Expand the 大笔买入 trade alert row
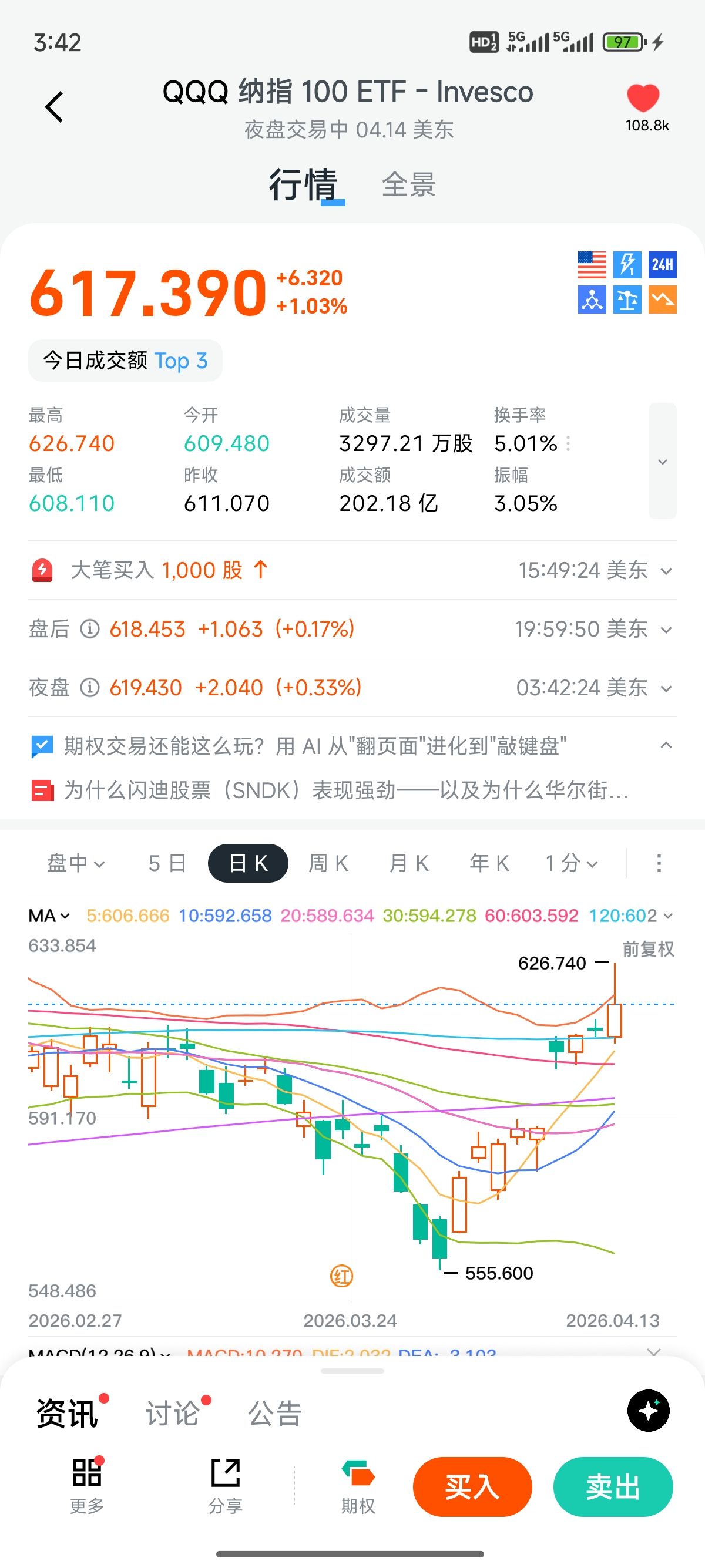The width and height of the screenshot is (705, 1568). point(666,571)
